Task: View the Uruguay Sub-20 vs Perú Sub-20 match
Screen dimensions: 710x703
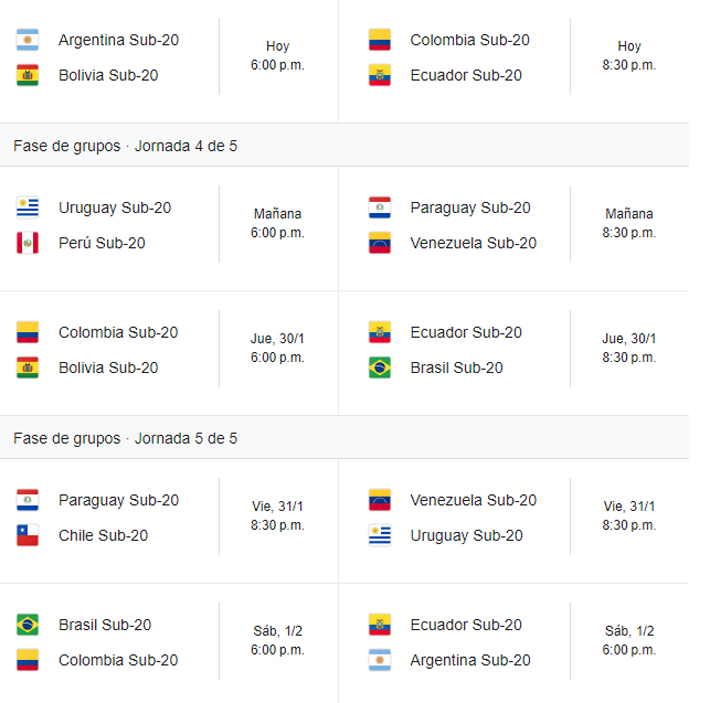Action: tap(170, 225)
